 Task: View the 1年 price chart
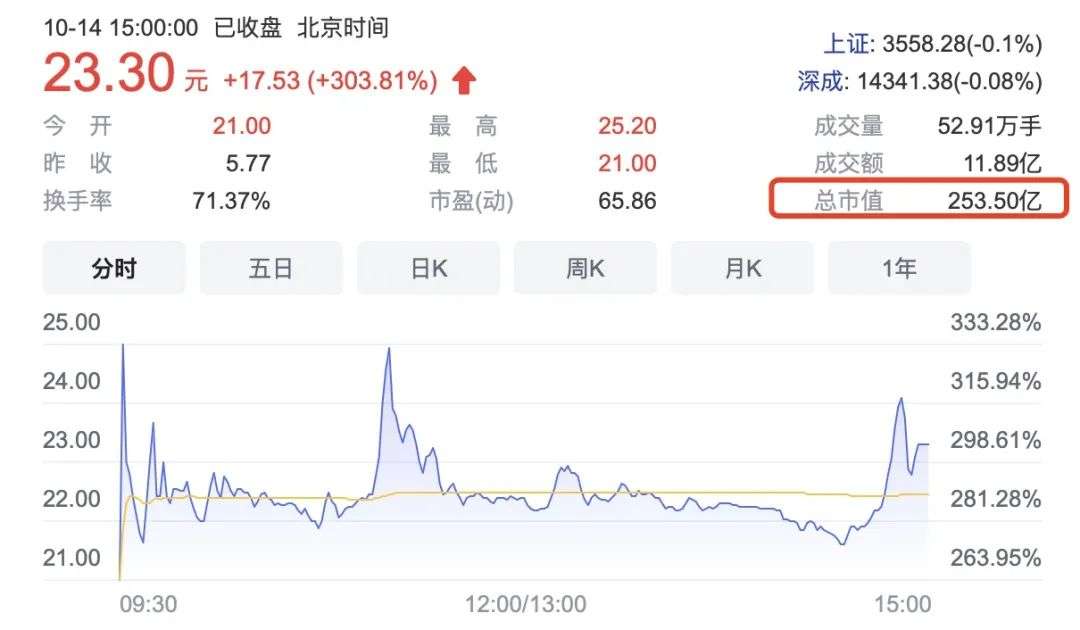point(899,268)
